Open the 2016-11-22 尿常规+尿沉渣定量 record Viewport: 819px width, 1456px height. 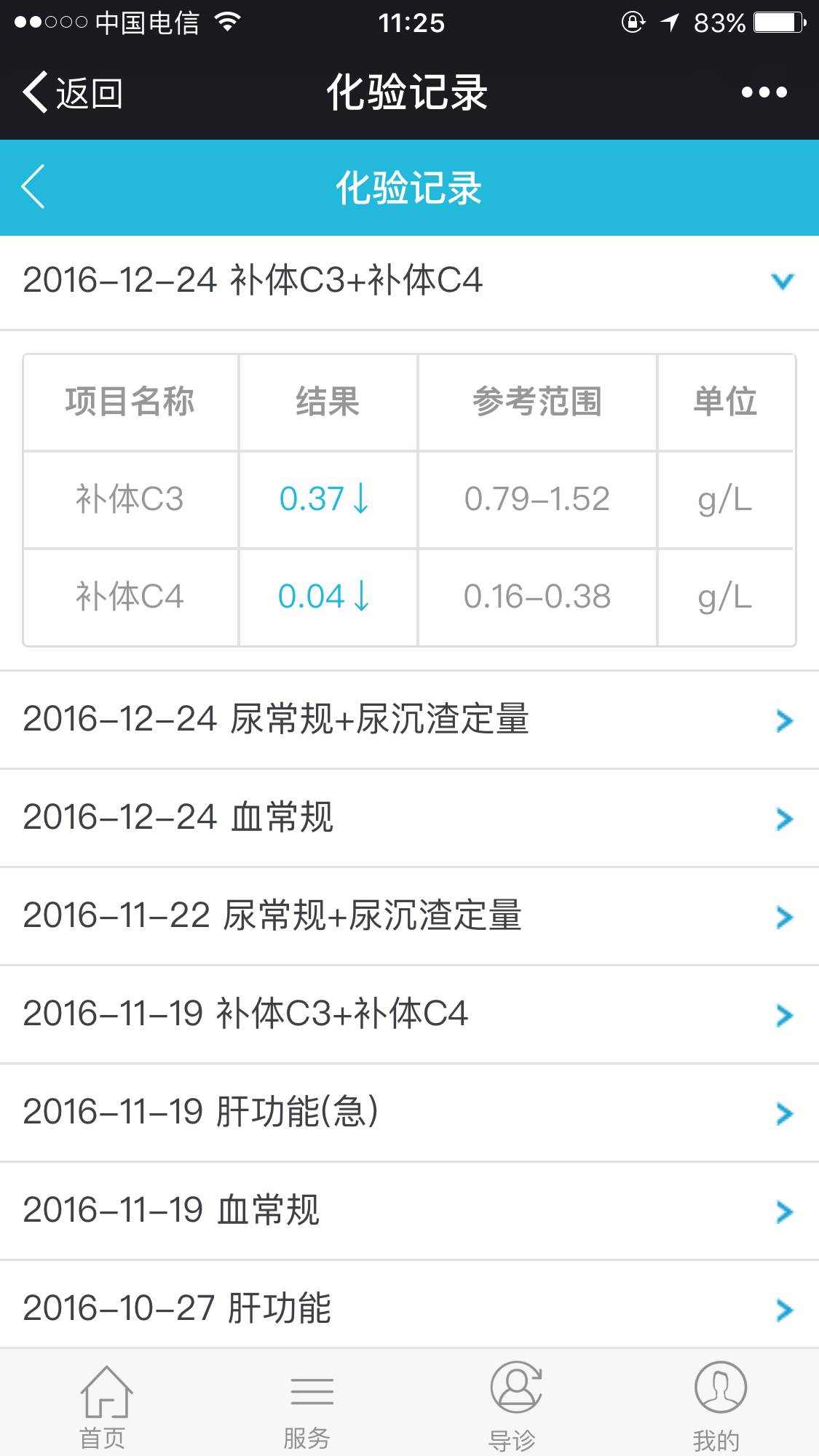[x=409, y=916]
